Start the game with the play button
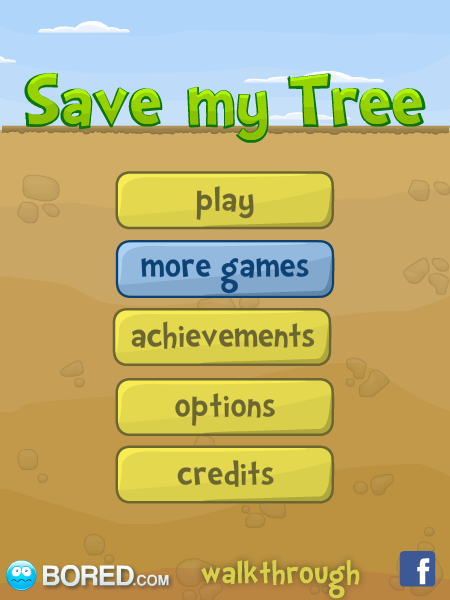The image size is (450, 600). (x=225, y=200)
